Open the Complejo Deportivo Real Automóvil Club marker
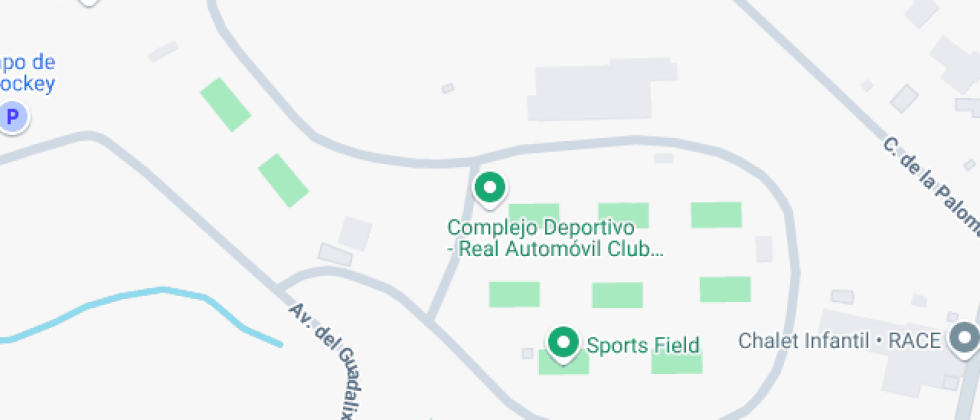Screen dimensions: 980x420 [x=489, y=188]
